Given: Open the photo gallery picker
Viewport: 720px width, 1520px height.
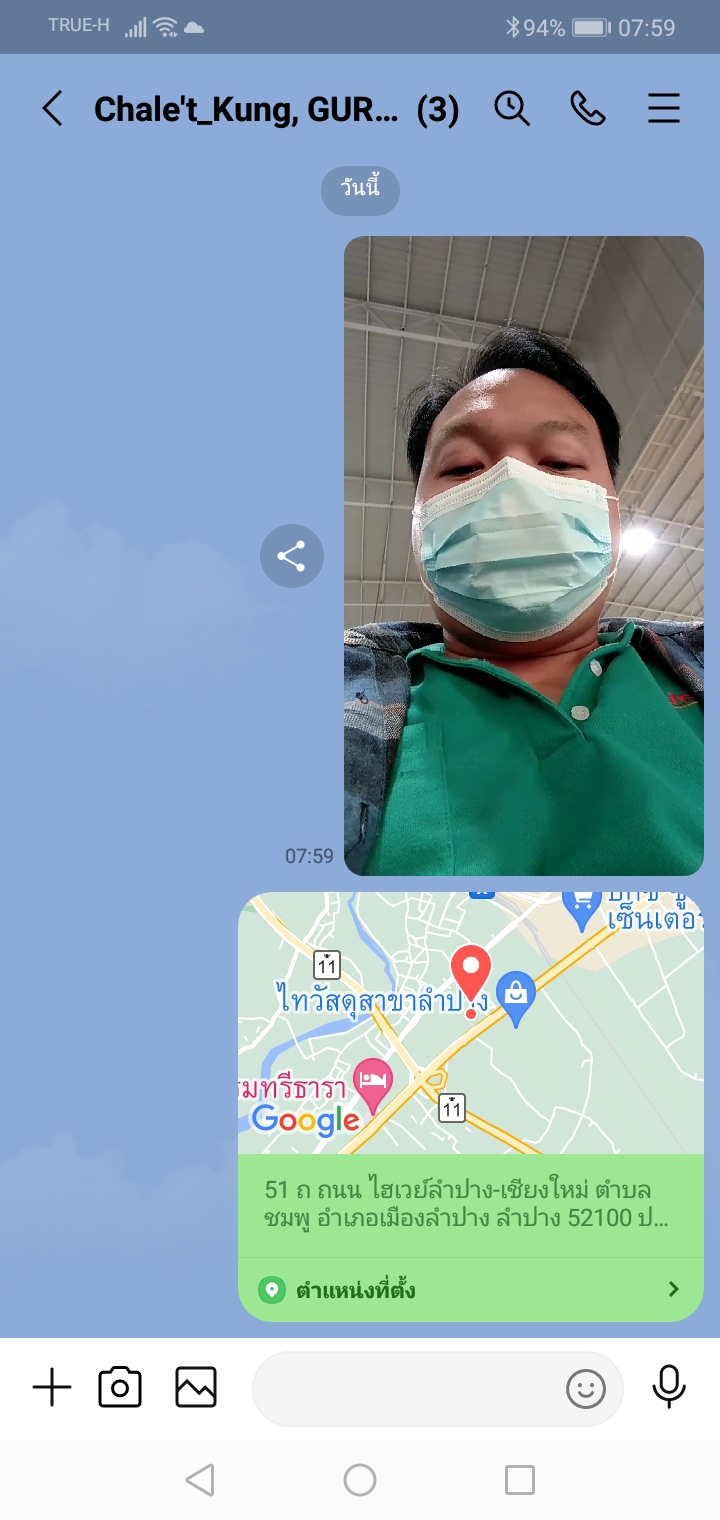Looking at the screenshot, I should click(x=196, y=1388).
